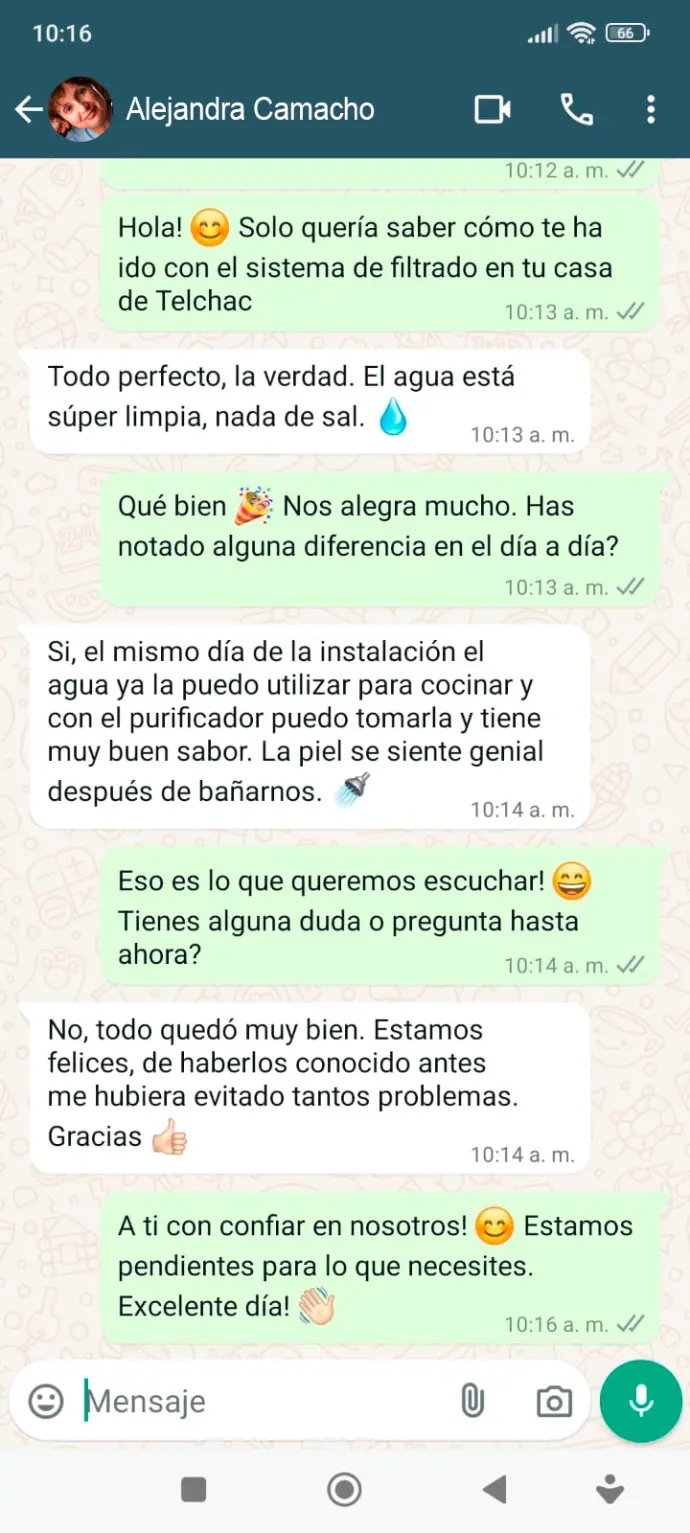Open the three-dot overflow menu

click(x=651, y=109)
